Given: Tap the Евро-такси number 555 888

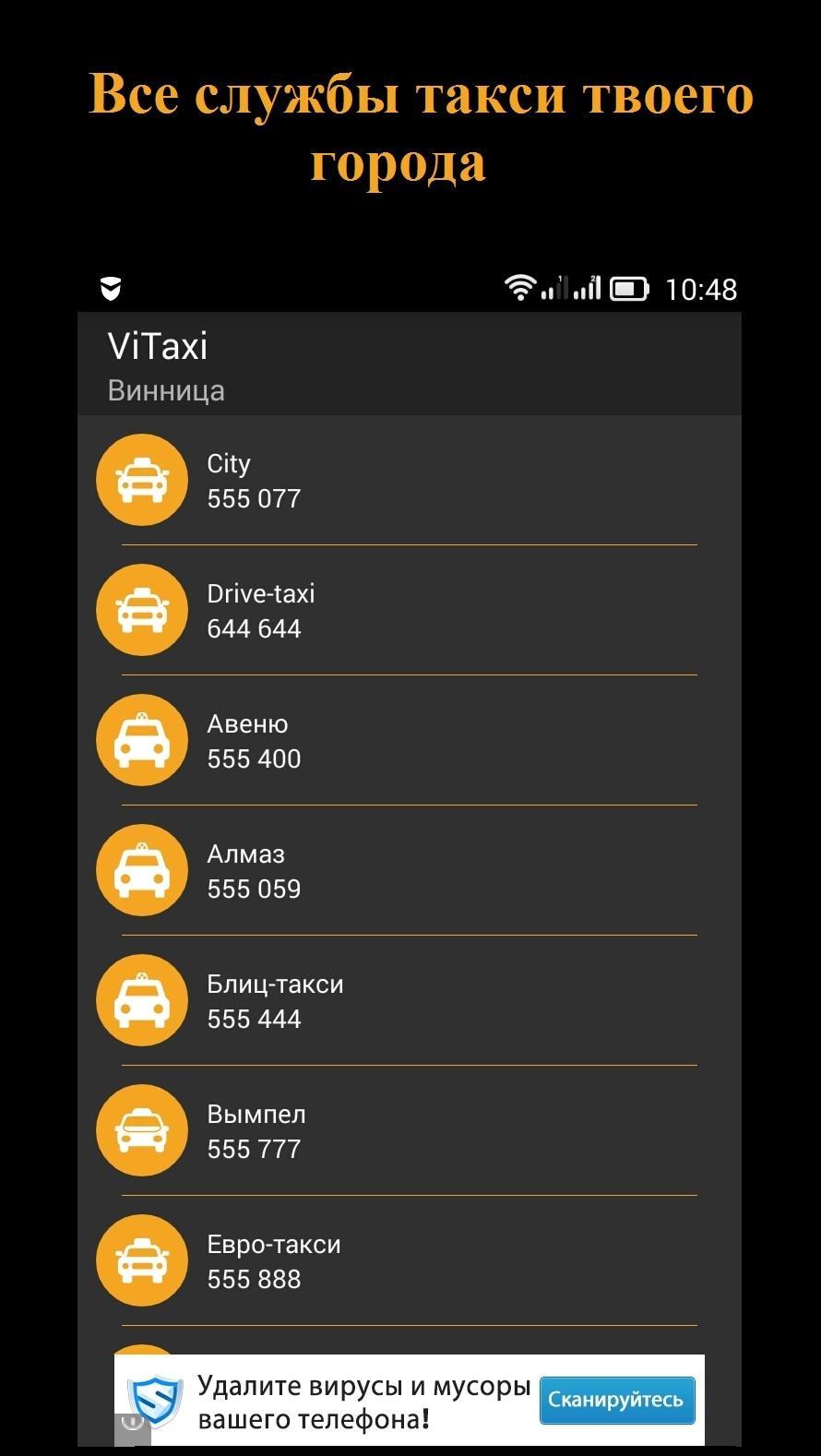Looking at the screenshot, I should [x=255, y=1278].
